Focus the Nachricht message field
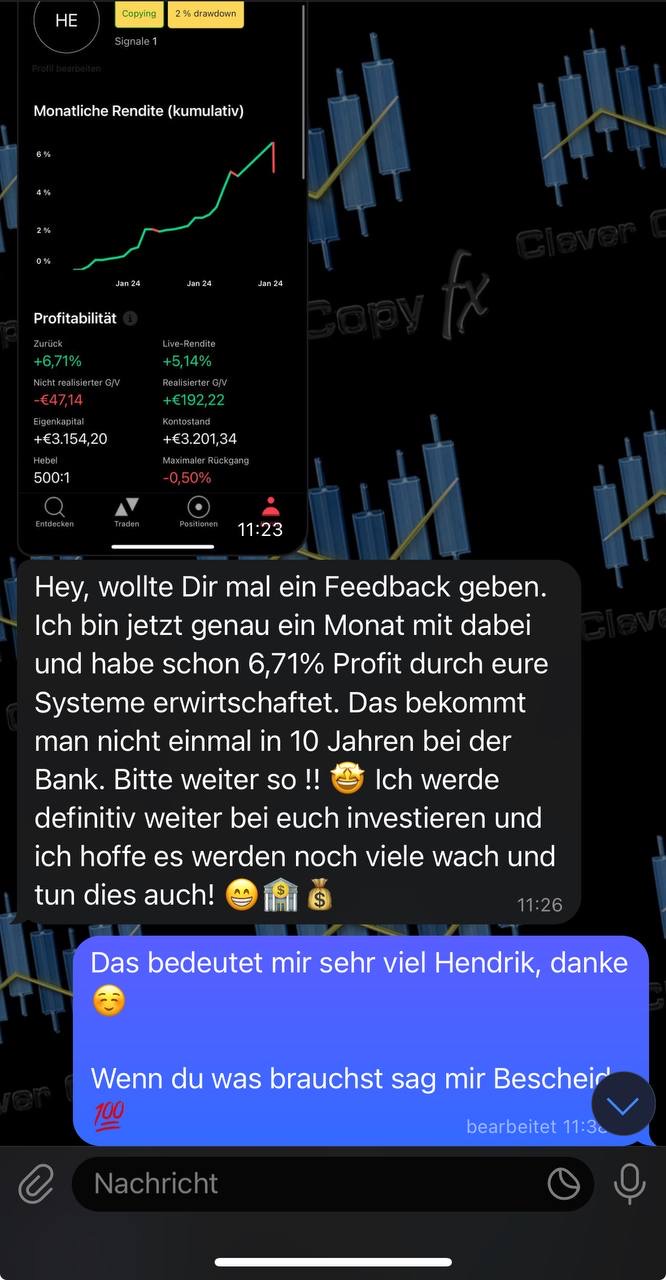The height and width of the screenshot is (1280, 666). (x=300, y=1184)
